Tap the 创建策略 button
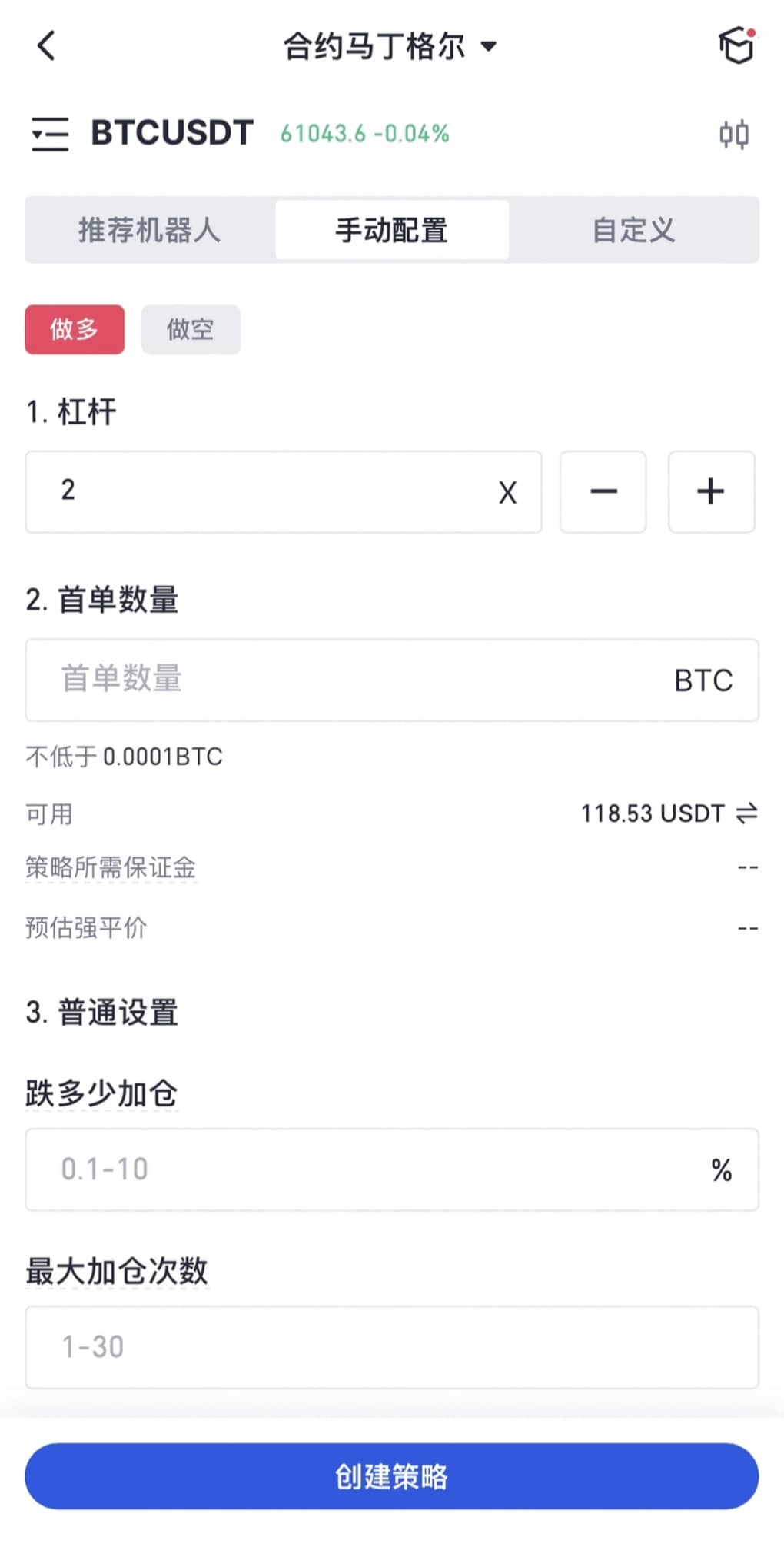This screenshot has width=784, height=1547. pyautogui.click(x=392, y=1476)
